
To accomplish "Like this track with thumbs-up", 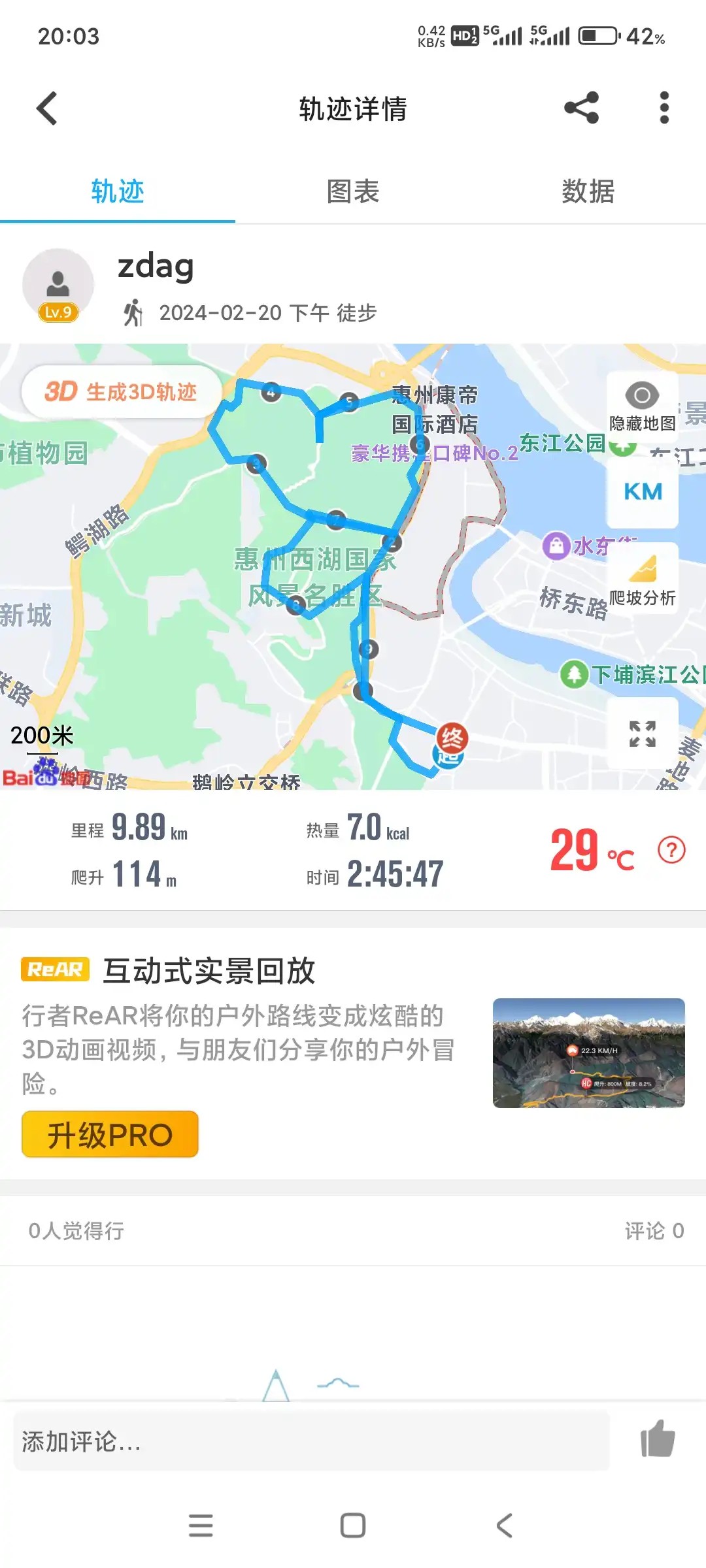I will tap(658, 1440).
